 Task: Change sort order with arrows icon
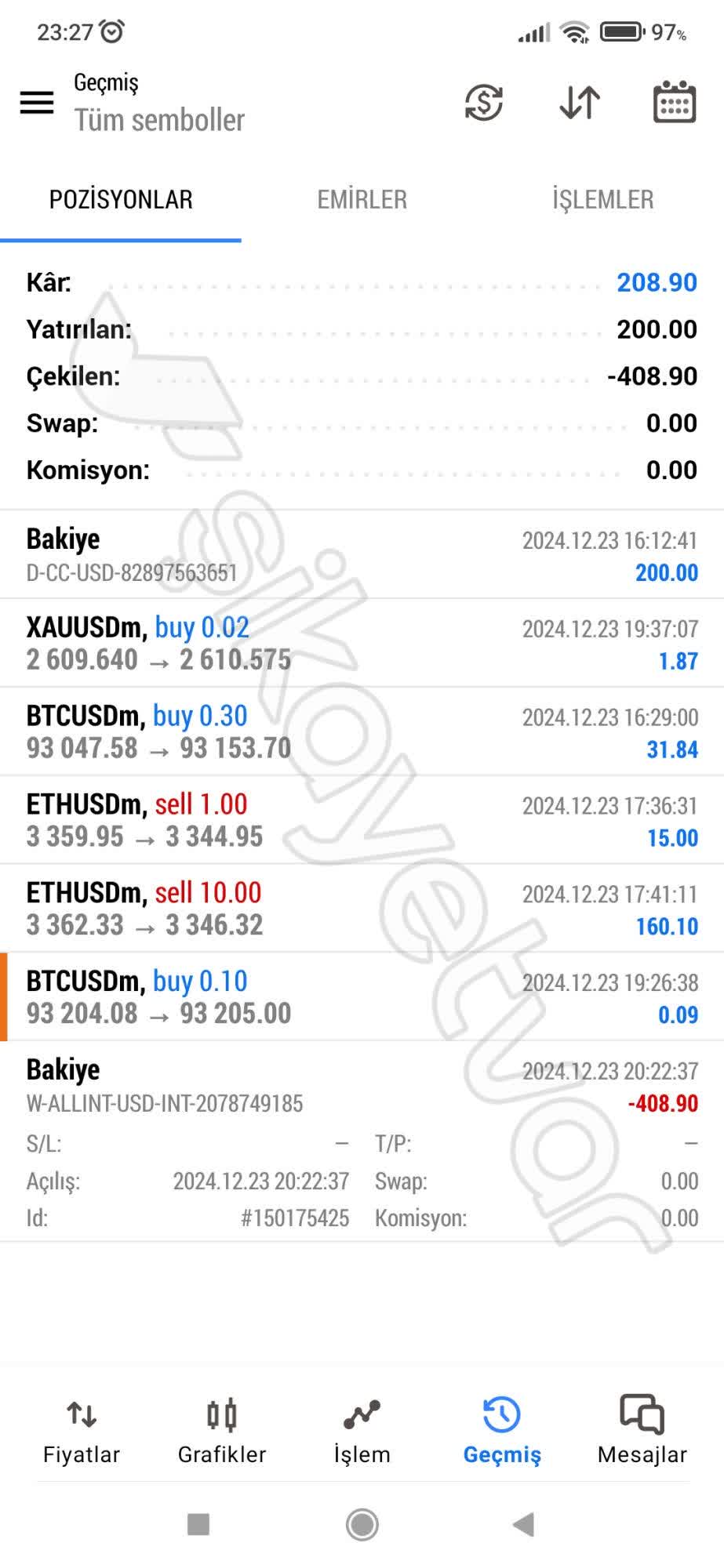[580, 102]
